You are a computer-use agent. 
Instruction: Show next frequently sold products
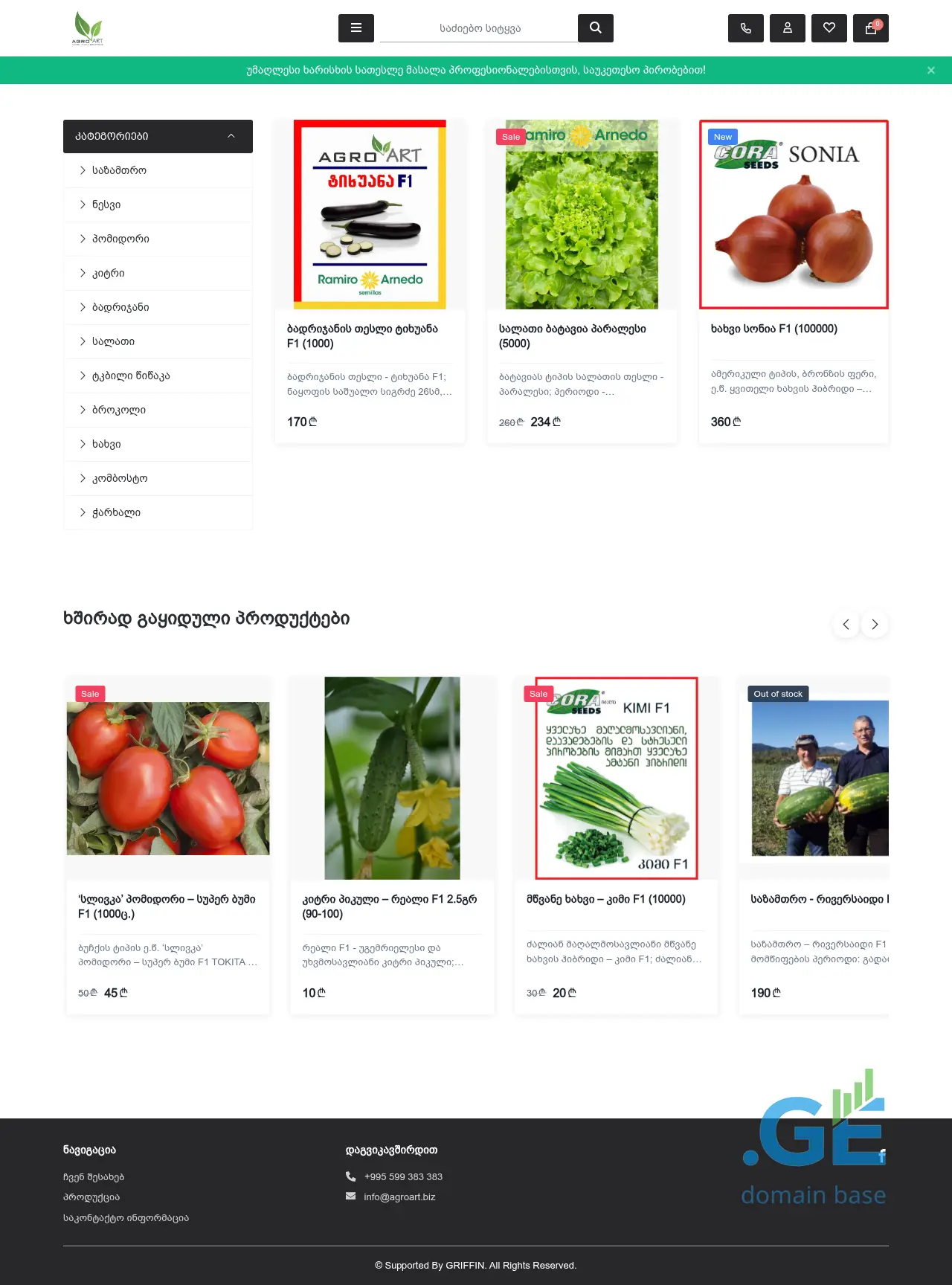click(x=875, y=625)
